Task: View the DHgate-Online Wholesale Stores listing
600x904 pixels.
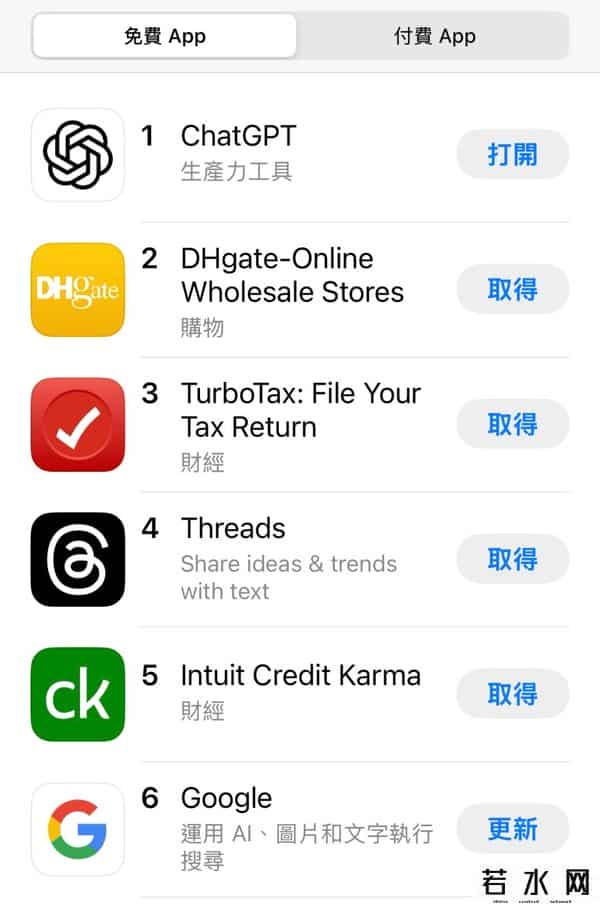Action: [291, 276]
